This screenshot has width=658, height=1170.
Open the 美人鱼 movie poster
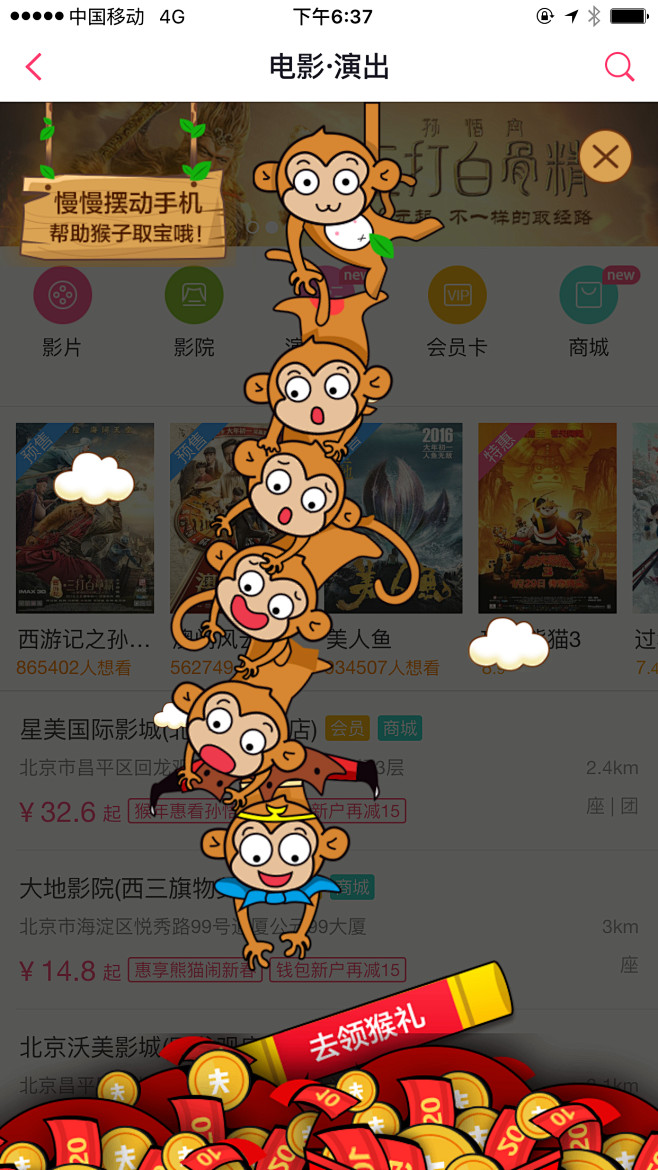pyautogui.click(x=393, y=518)
